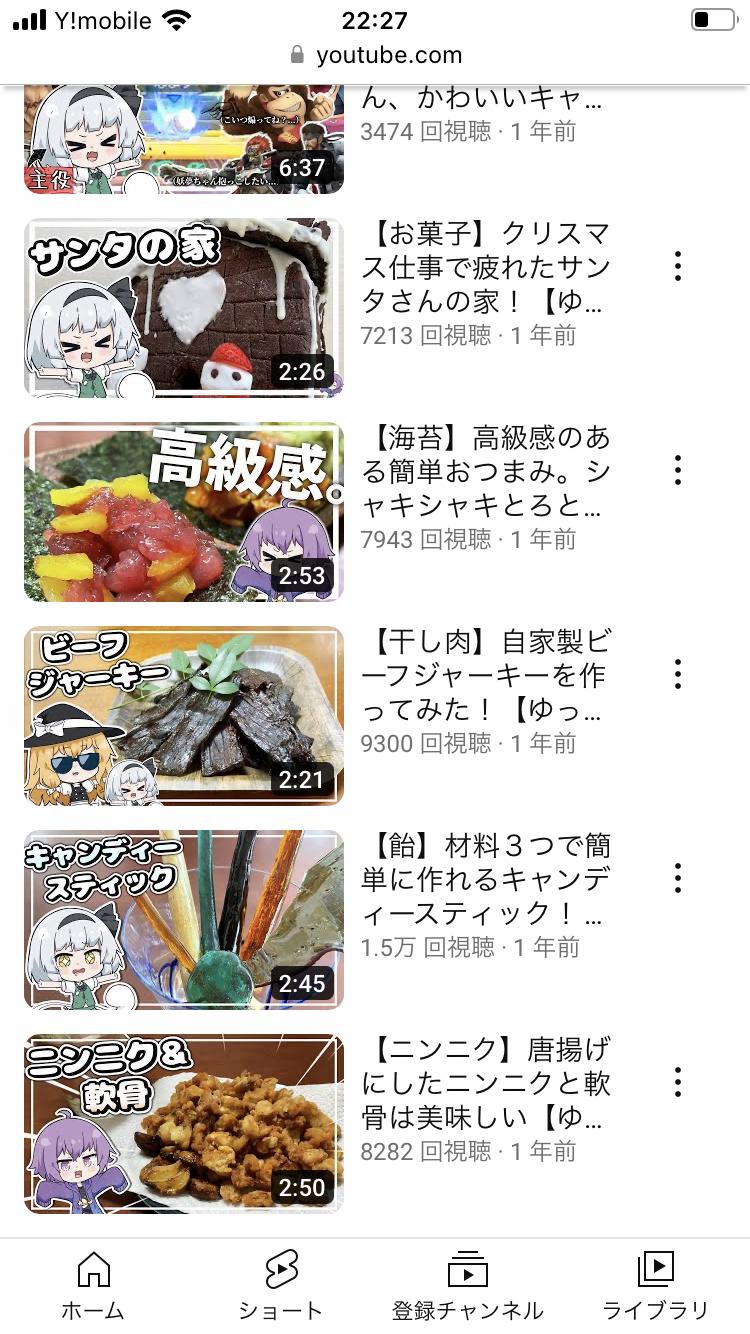Switch to the ショート tab

tap(281, 1287)
